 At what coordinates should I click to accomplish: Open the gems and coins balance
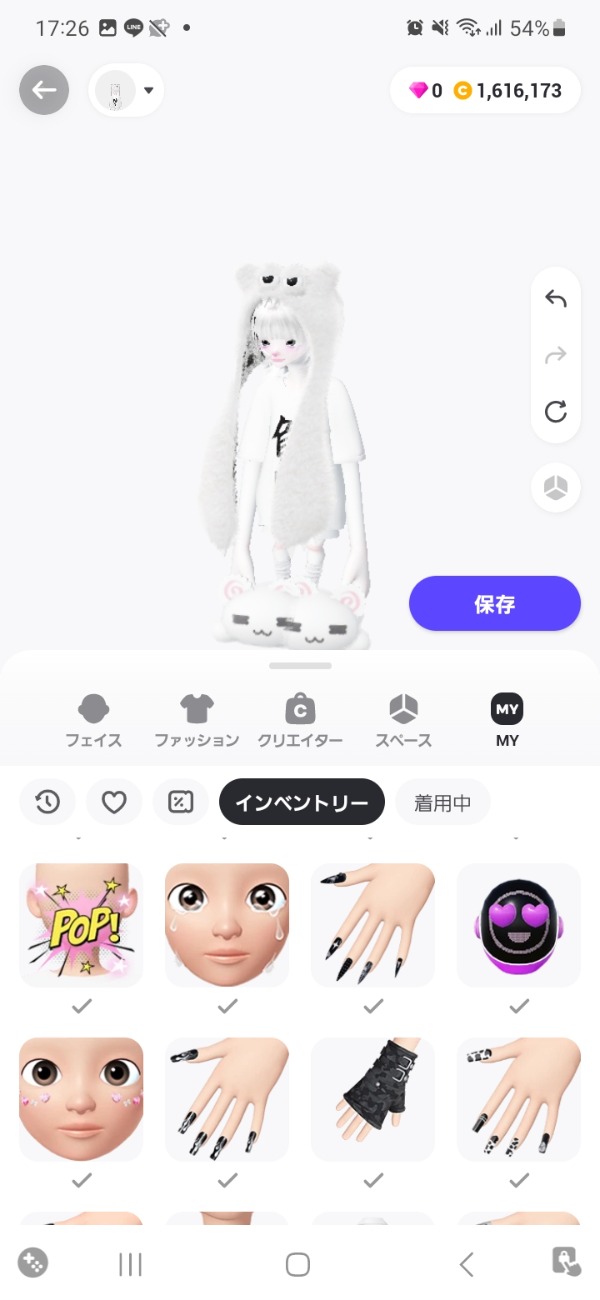click(485, 91)
